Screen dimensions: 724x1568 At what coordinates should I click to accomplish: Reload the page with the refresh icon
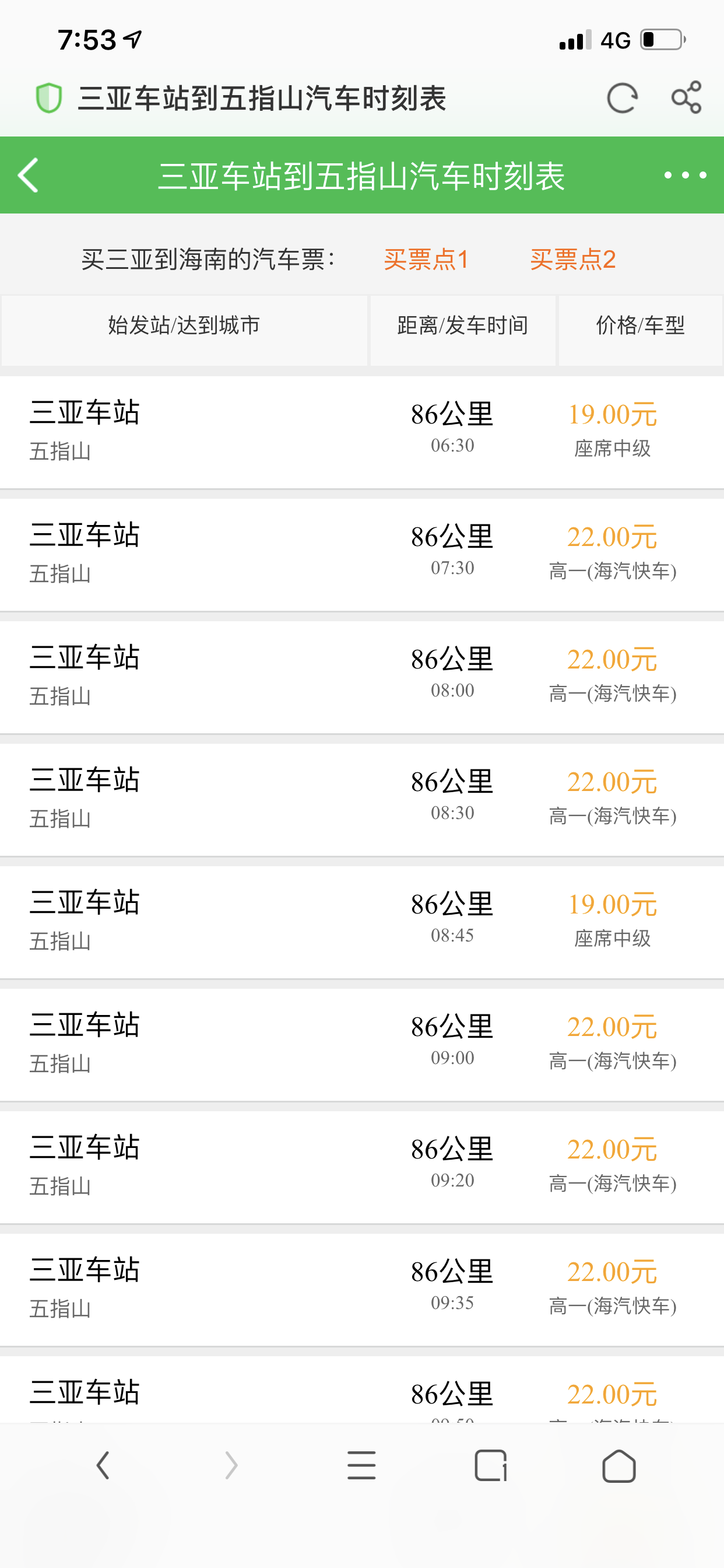click(622, 98)
